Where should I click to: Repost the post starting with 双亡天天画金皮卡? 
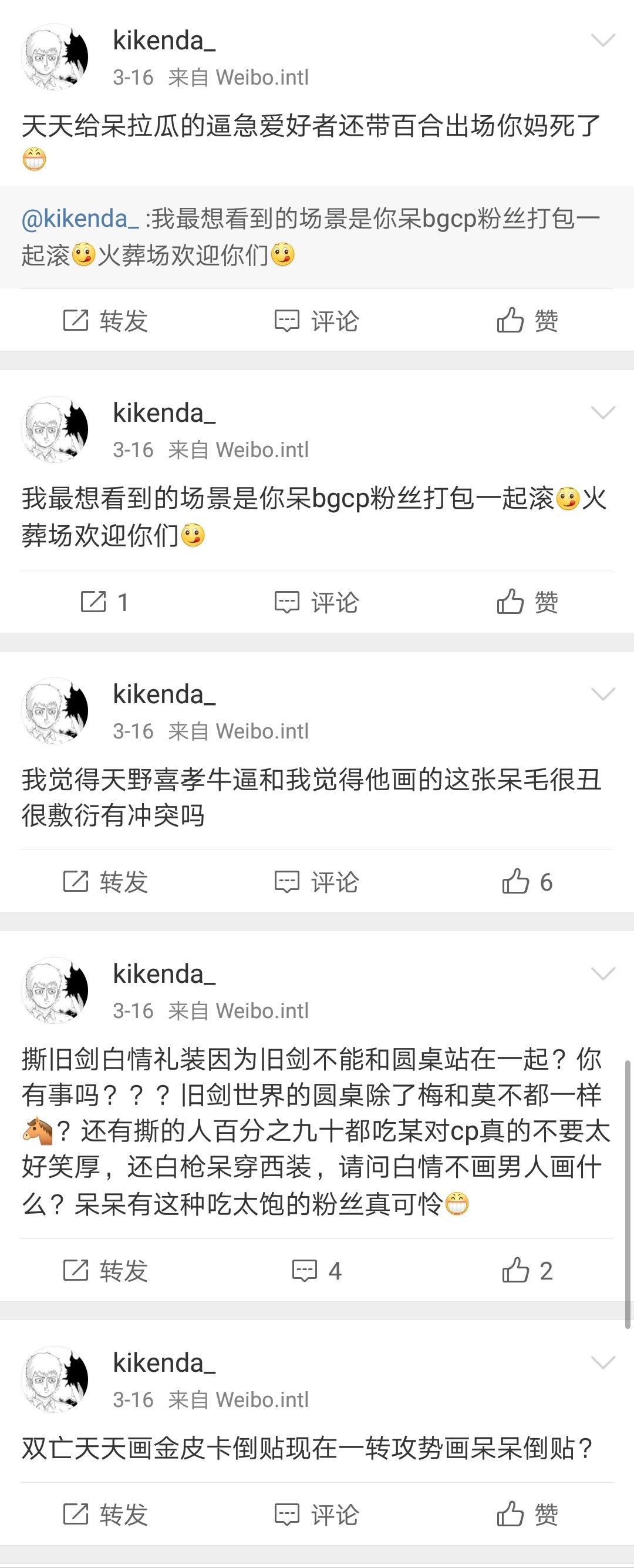pos(106,1514)
